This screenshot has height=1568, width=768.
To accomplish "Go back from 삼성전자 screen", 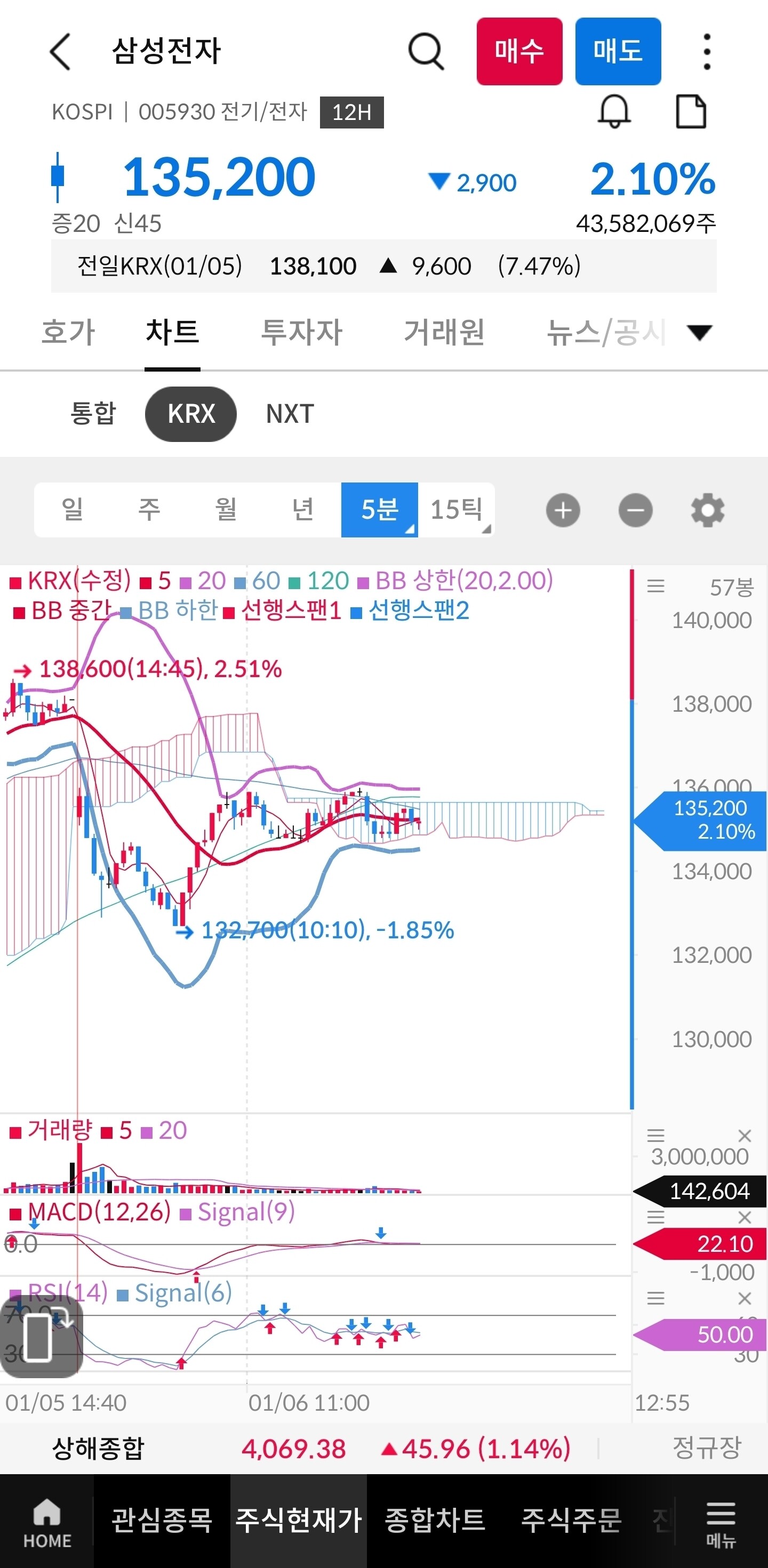I will [x=60, y=52].
